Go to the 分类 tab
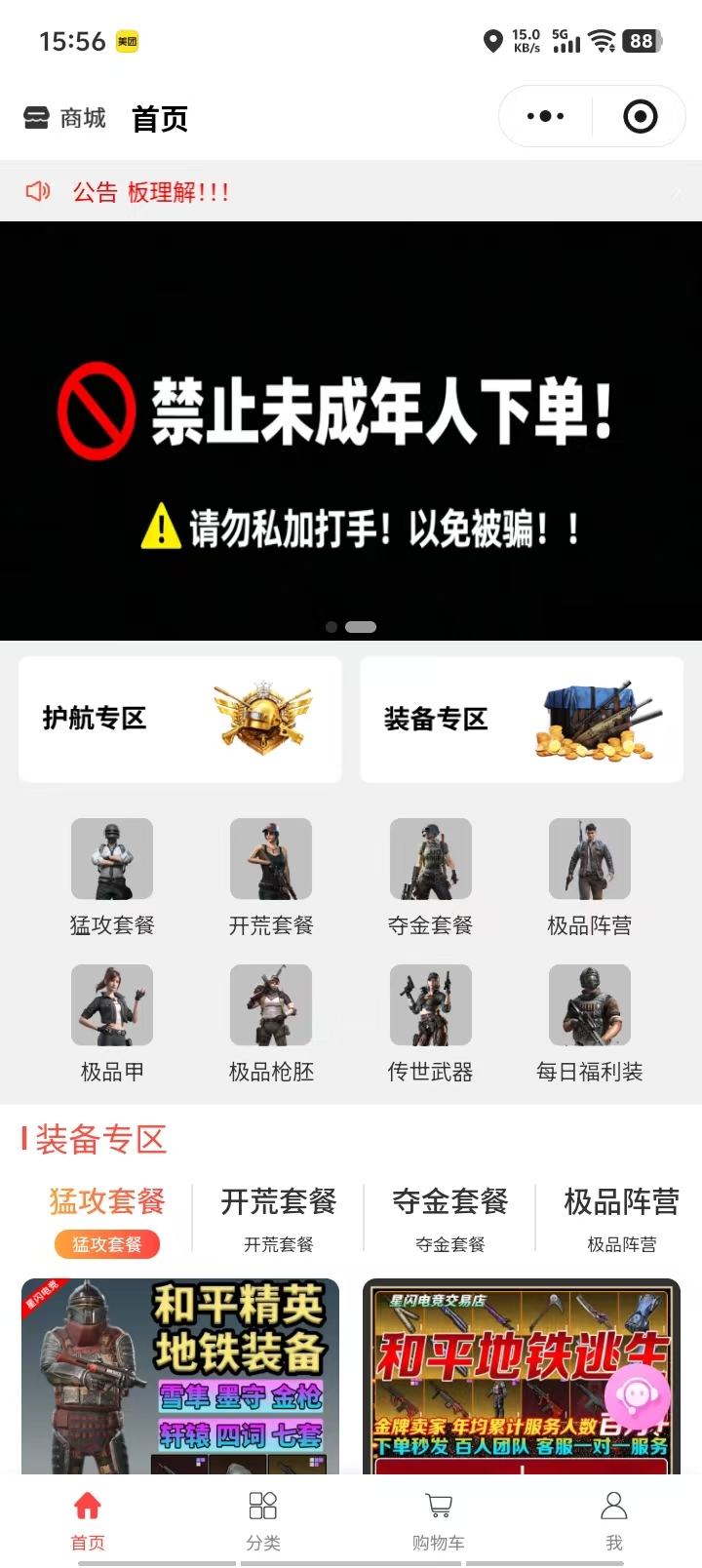Viewport: 702px width, 1568px height. (x=263, y=1519)
